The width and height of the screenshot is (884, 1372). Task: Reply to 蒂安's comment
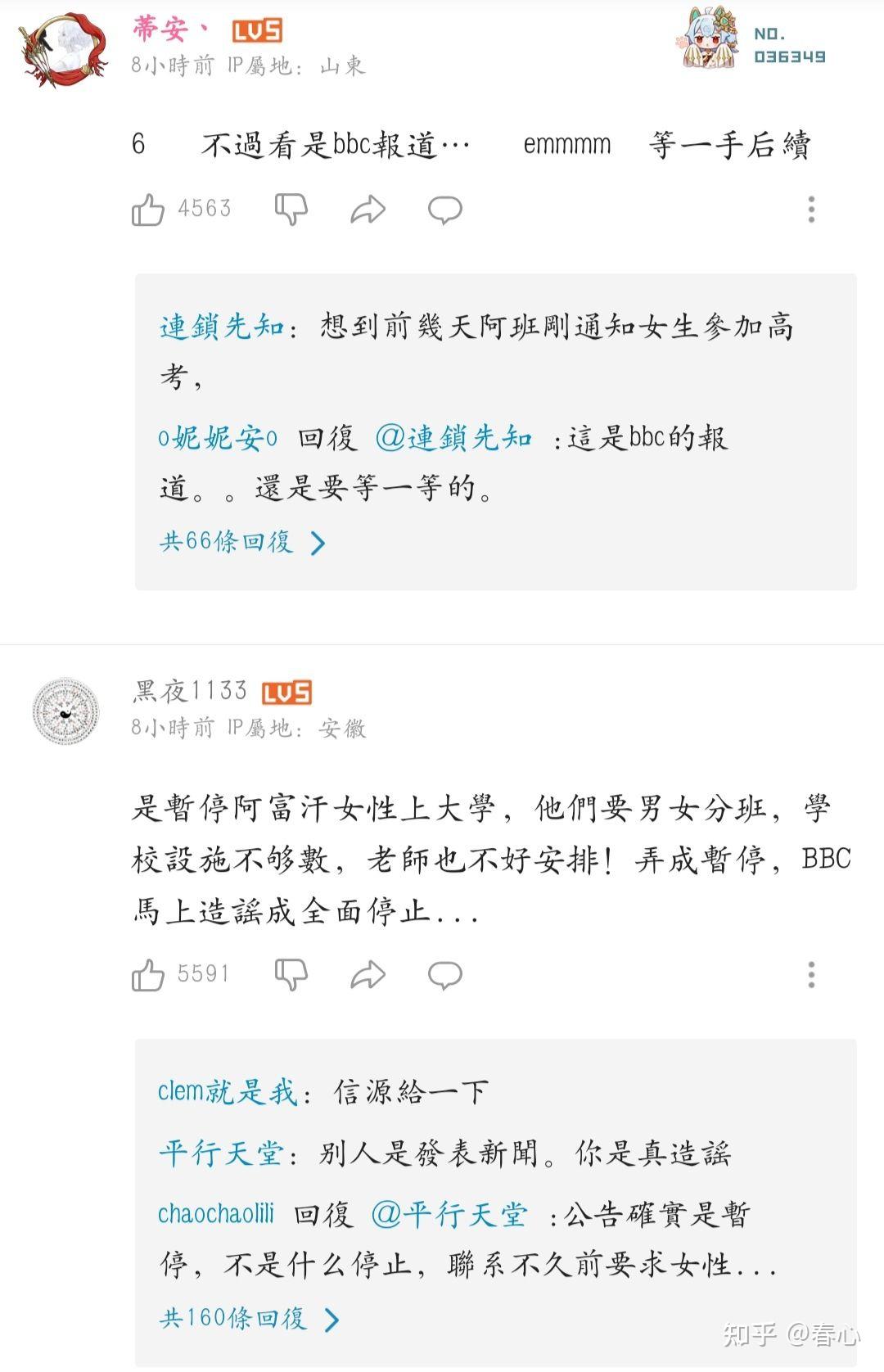pyautogui.click(x=444, y=210)
